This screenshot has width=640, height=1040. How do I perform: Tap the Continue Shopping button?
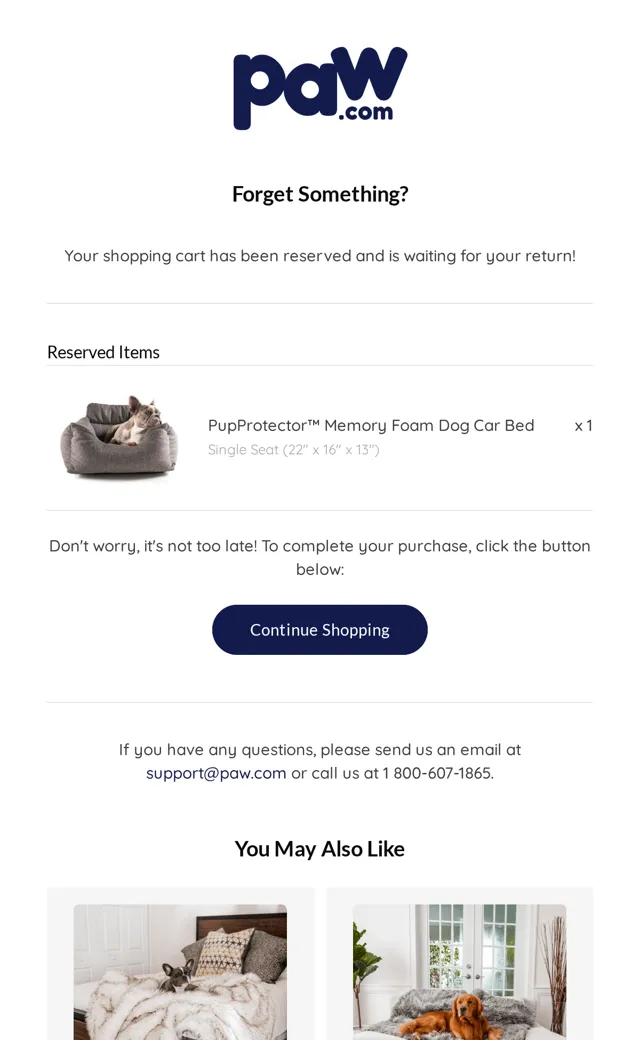(320, 629)
